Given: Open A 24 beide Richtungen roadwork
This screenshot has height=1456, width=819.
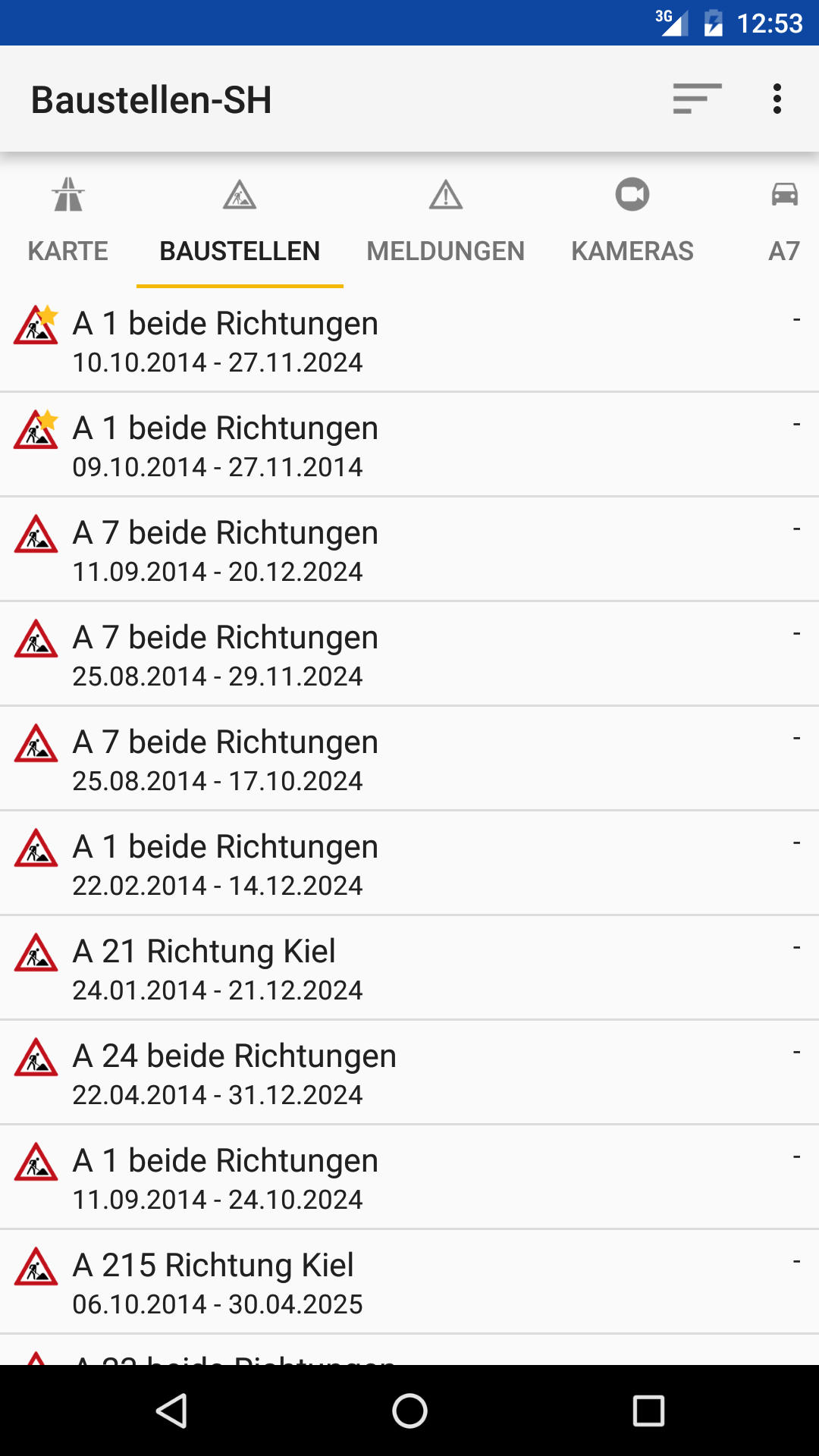Looking at the screenshot, I should (x=409, y=1073).
